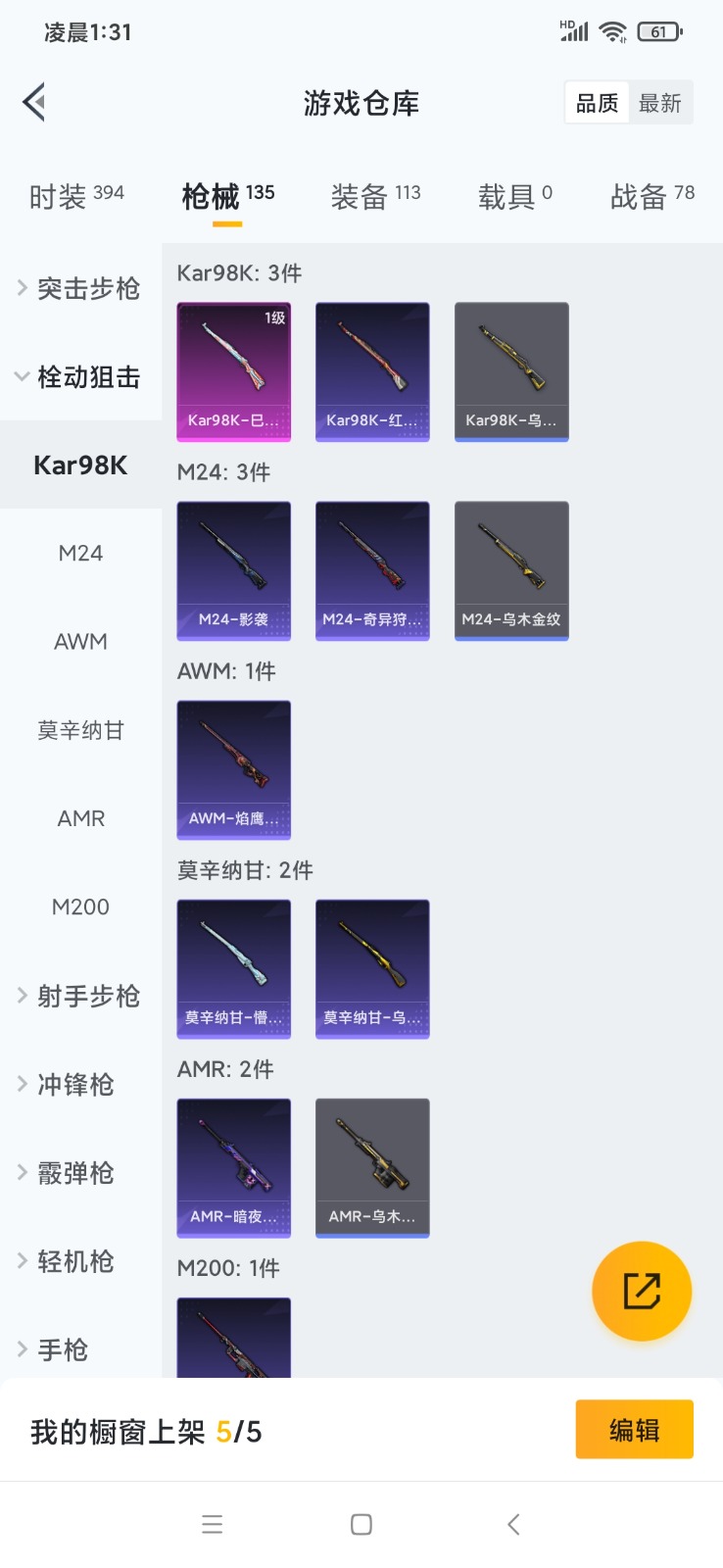Expand the 射手步枪 category

coord(80,996)
